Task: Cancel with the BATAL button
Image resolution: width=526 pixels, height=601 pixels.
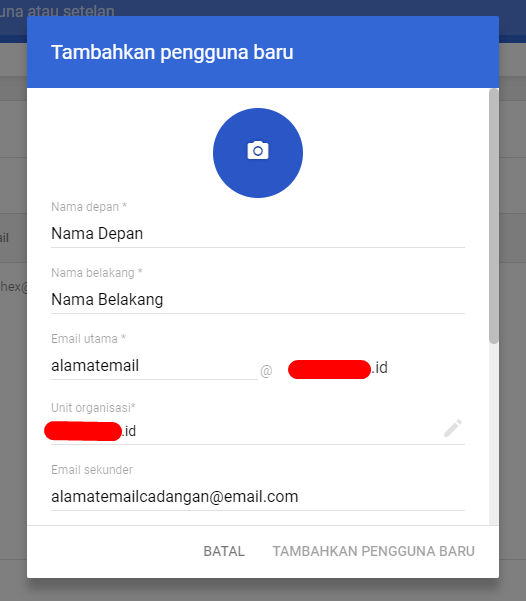Action: (224, 551)
